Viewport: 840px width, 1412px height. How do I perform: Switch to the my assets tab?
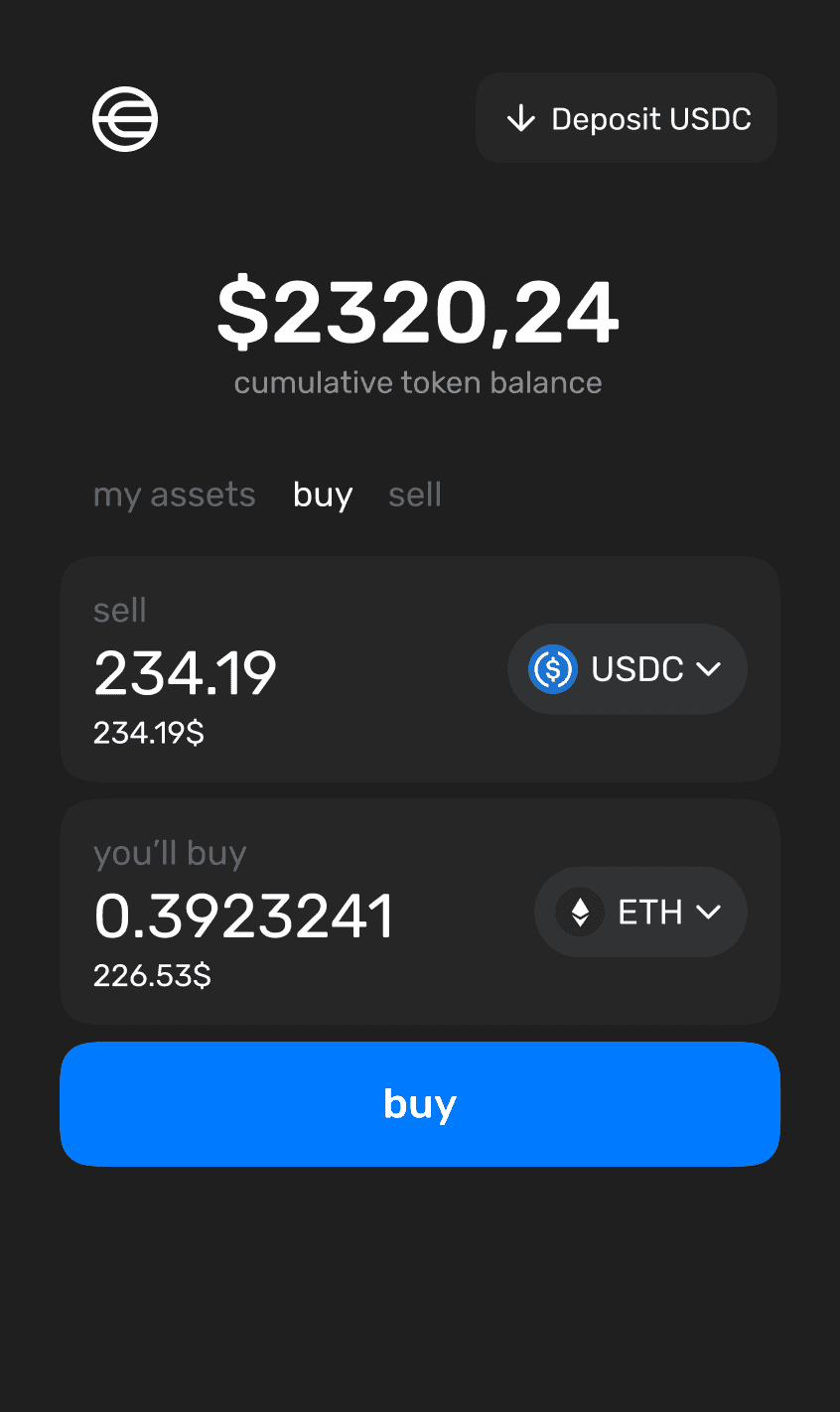click(x=175, y=494)
